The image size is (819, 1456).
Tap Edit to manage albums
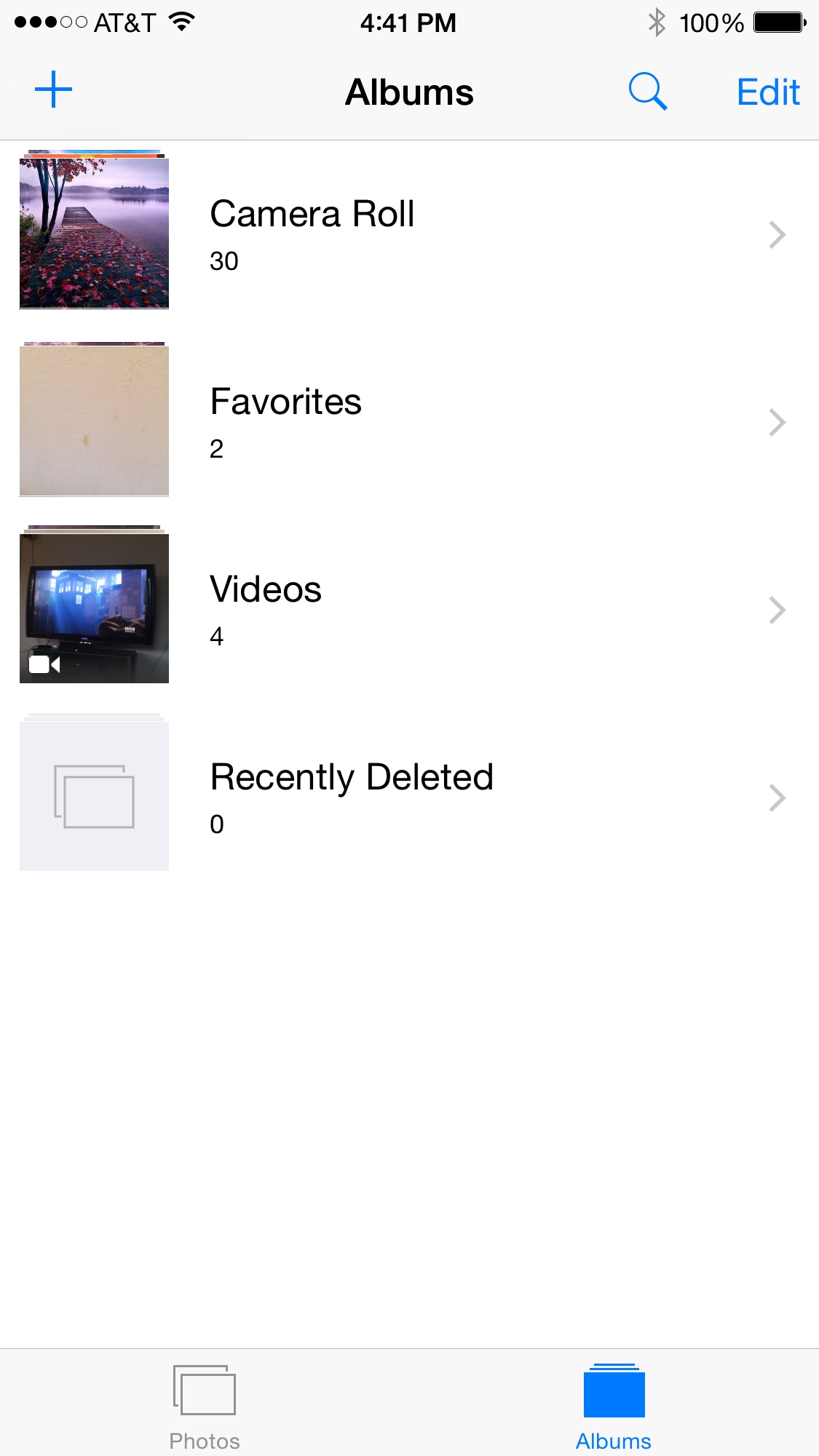pyautogui.click(x=768, y=92)
